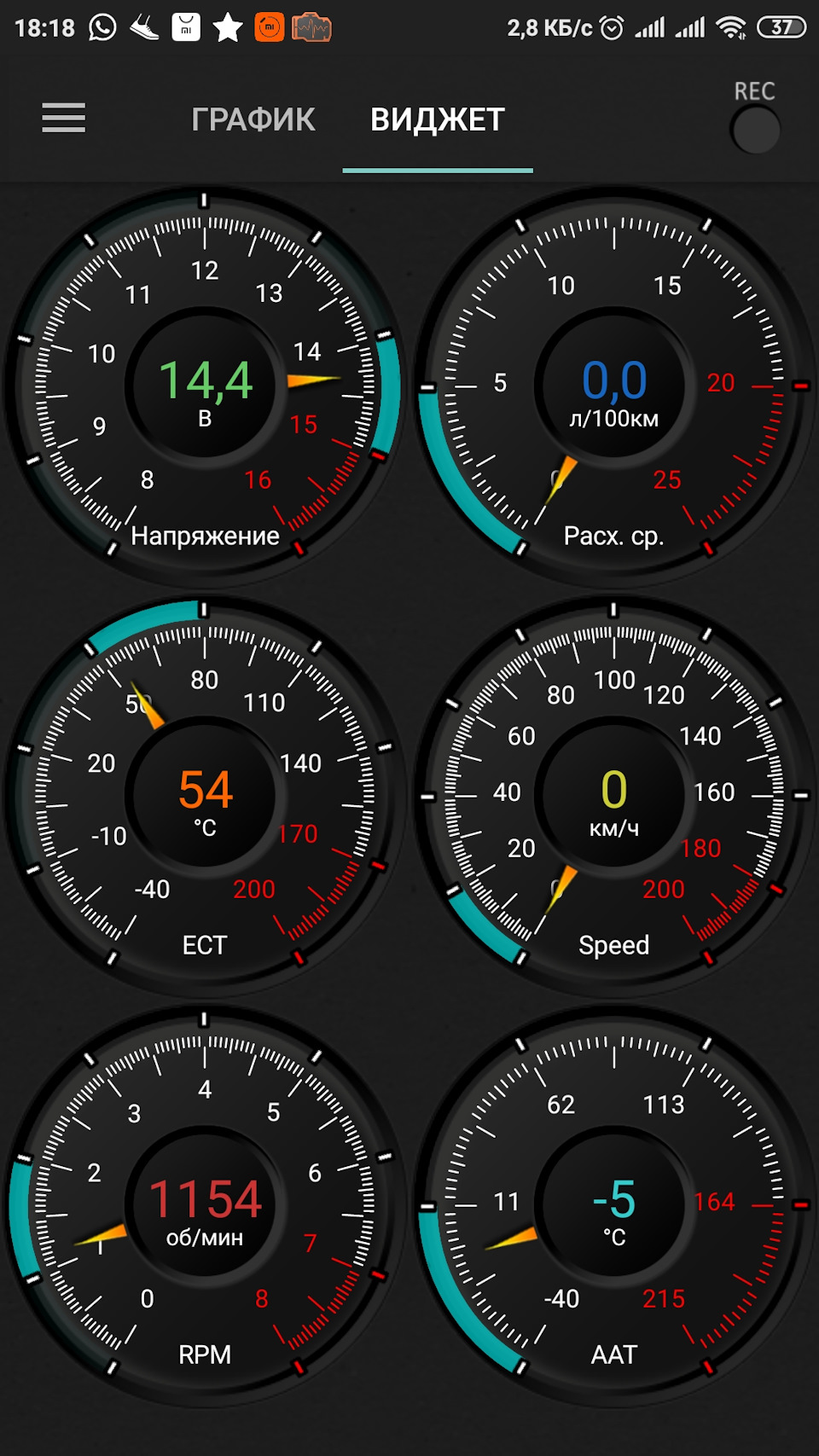
Task: Open the RPM об/мин gauge
Action: (x=205, y=1205)
